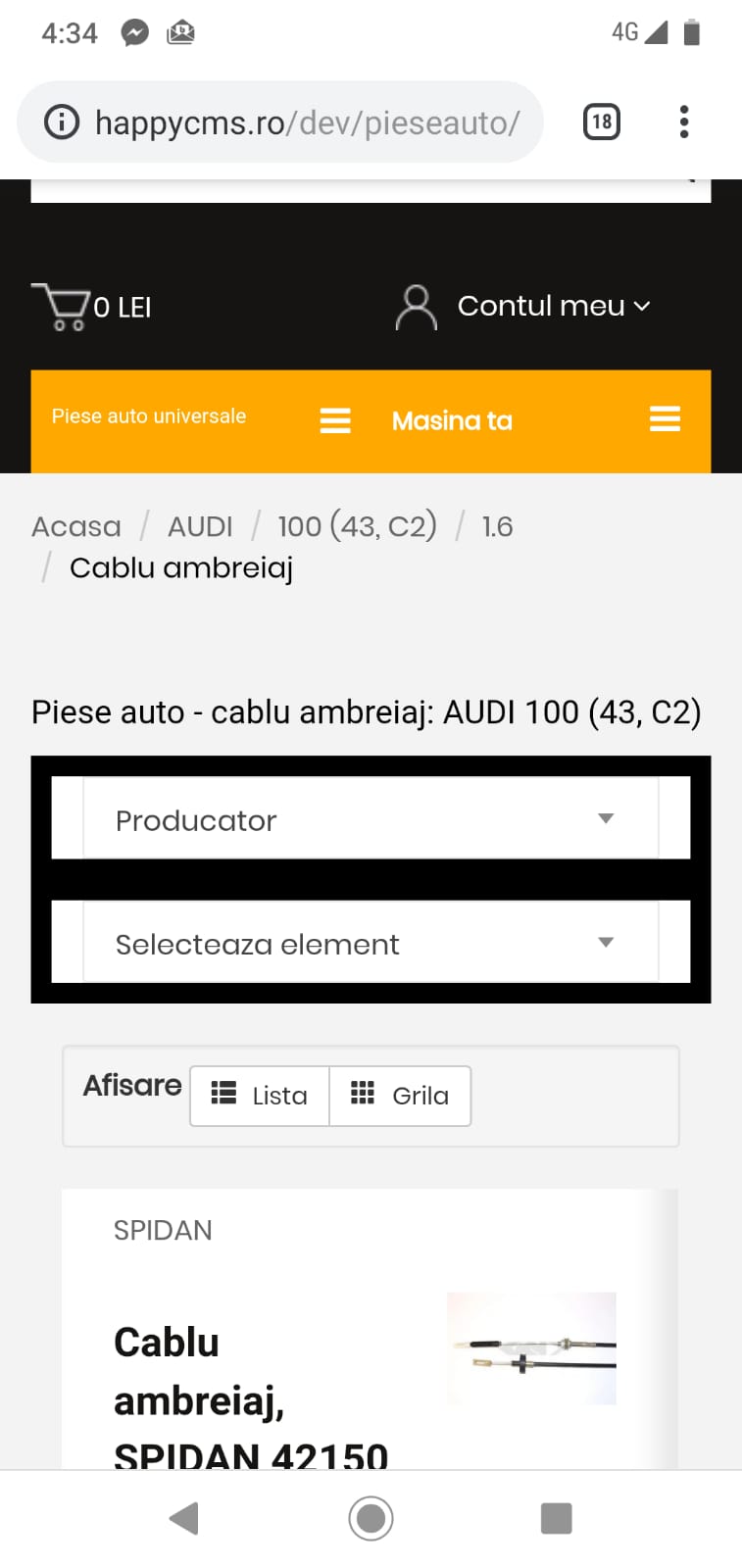The width and height of the screenshot is (742, 1568).
Task: Go to the home screen
Action: coord(371,1518)
